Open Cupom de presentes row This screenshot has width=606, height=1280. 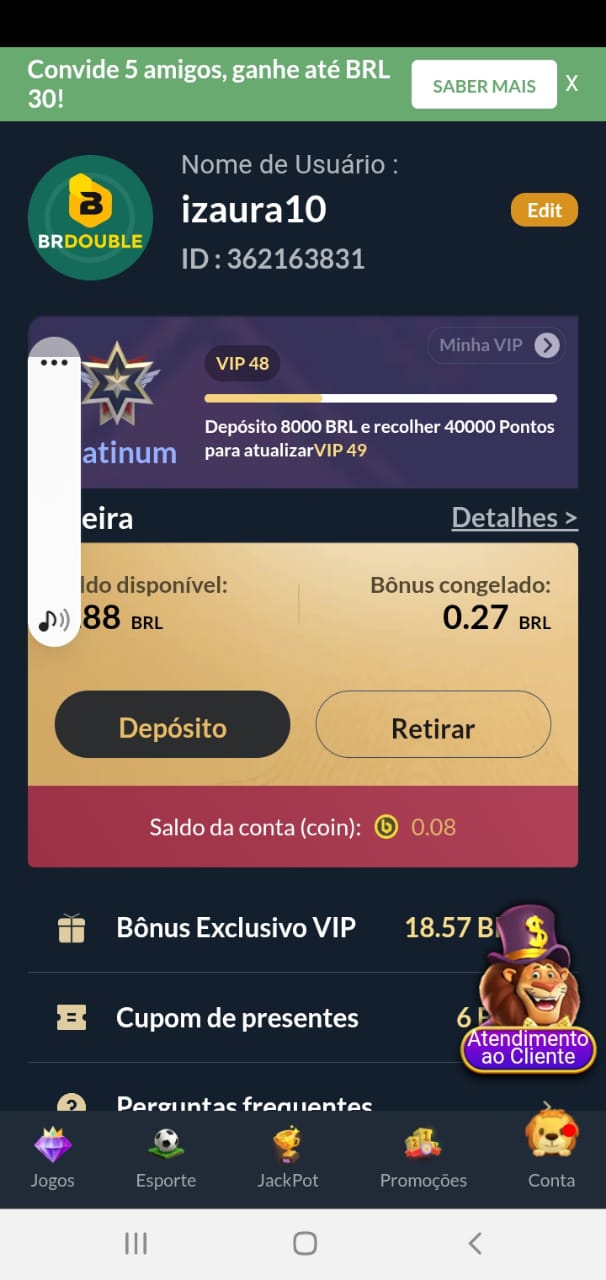point(237,1018)
